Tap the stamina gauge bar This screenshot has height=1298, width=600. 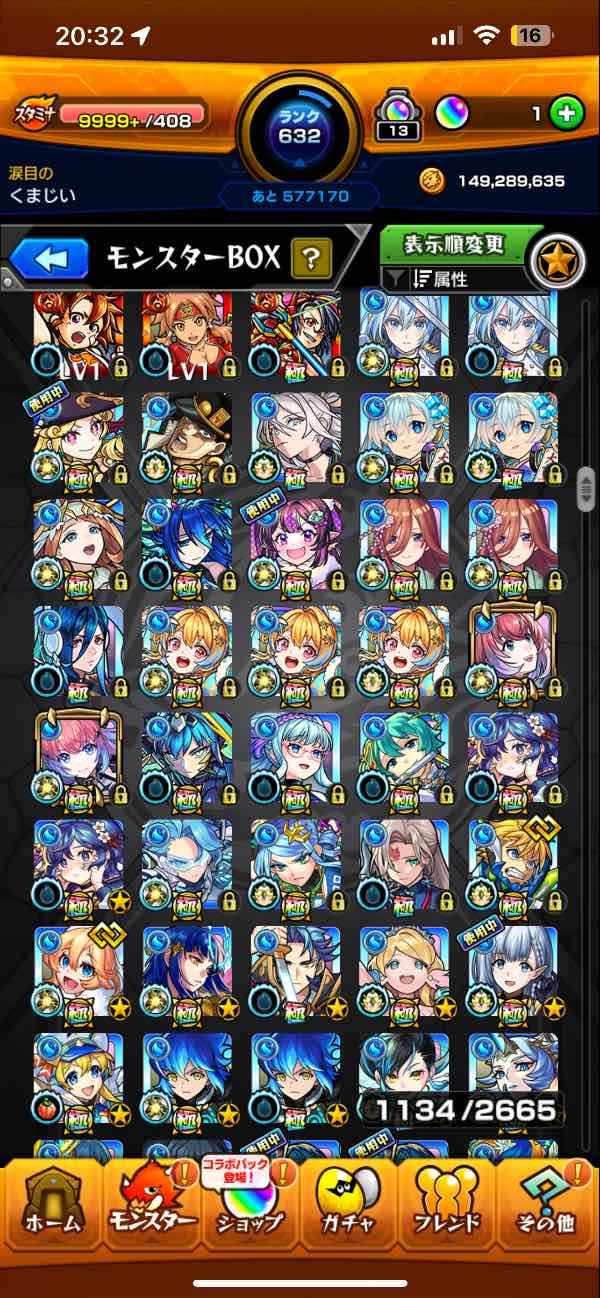pos(133,115)
